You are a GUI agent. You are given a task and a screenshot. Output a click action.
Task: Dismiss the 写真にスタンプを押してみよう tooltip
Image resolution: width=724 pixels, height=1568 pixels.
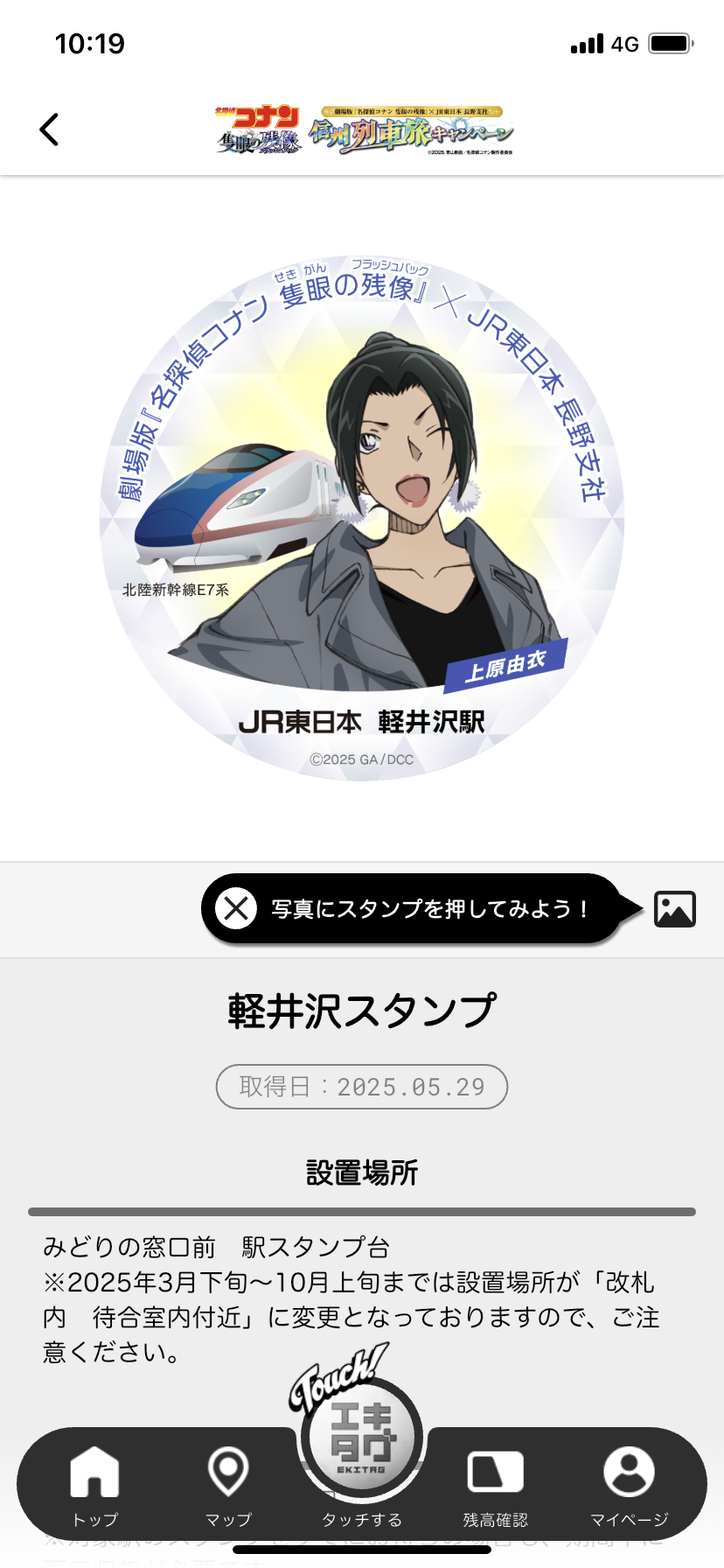coord(236,908)
